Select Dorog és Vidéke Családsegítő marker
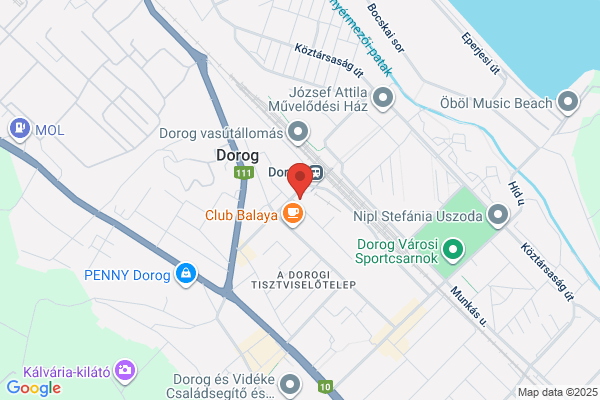 pos(290,384)
